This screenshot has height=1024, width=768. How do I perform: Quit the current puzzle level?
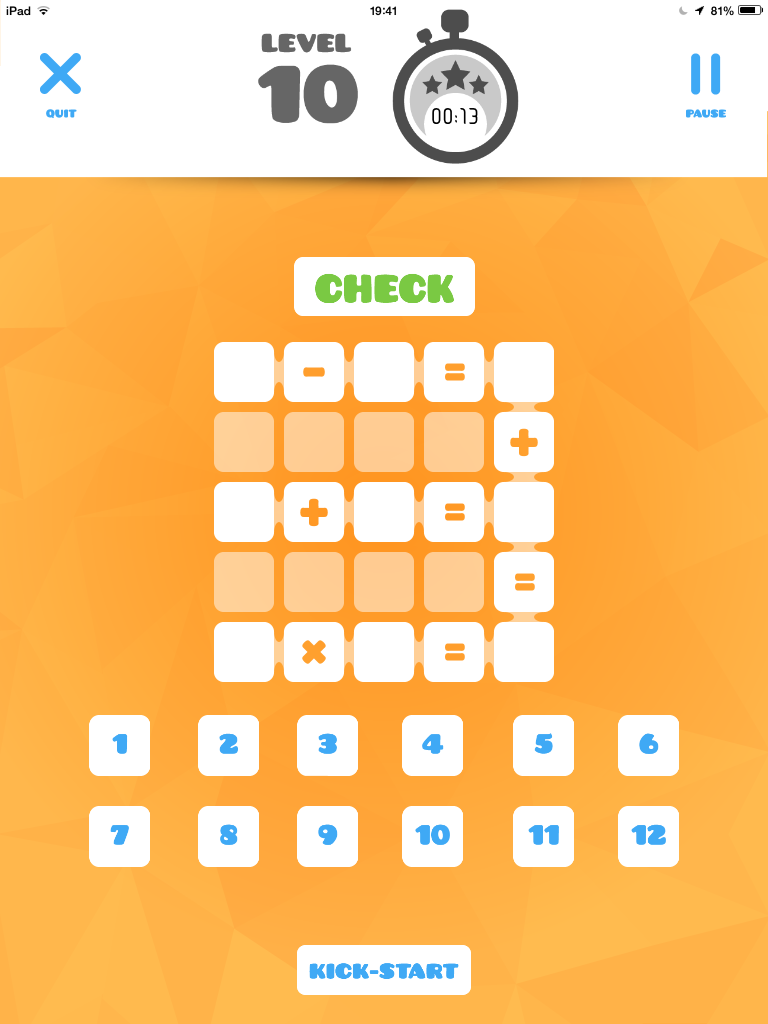point(60,84)
